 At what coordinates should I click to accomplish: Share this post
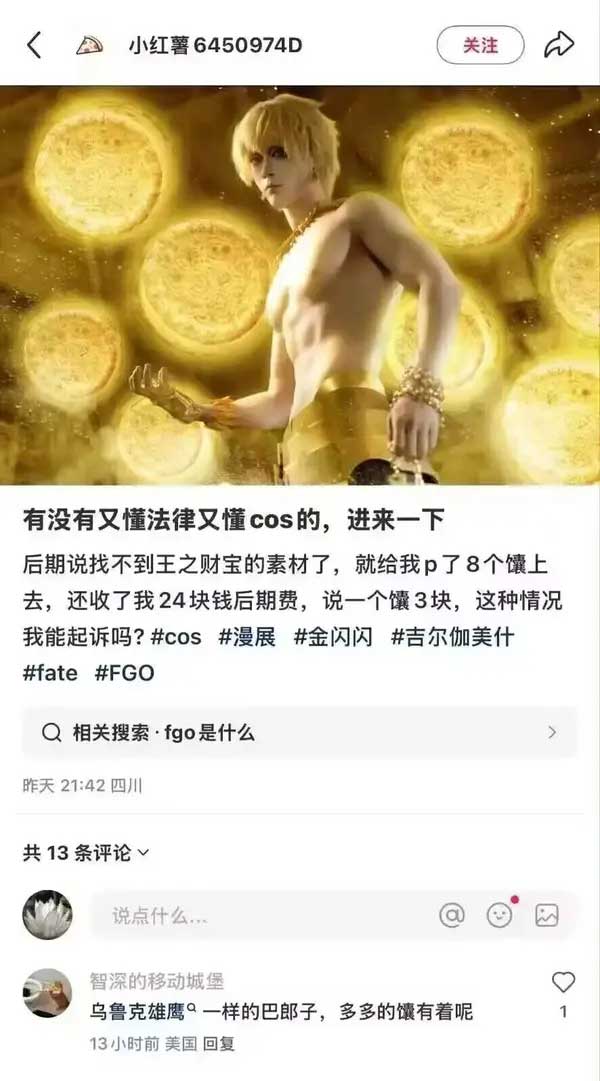pos(558,45)
